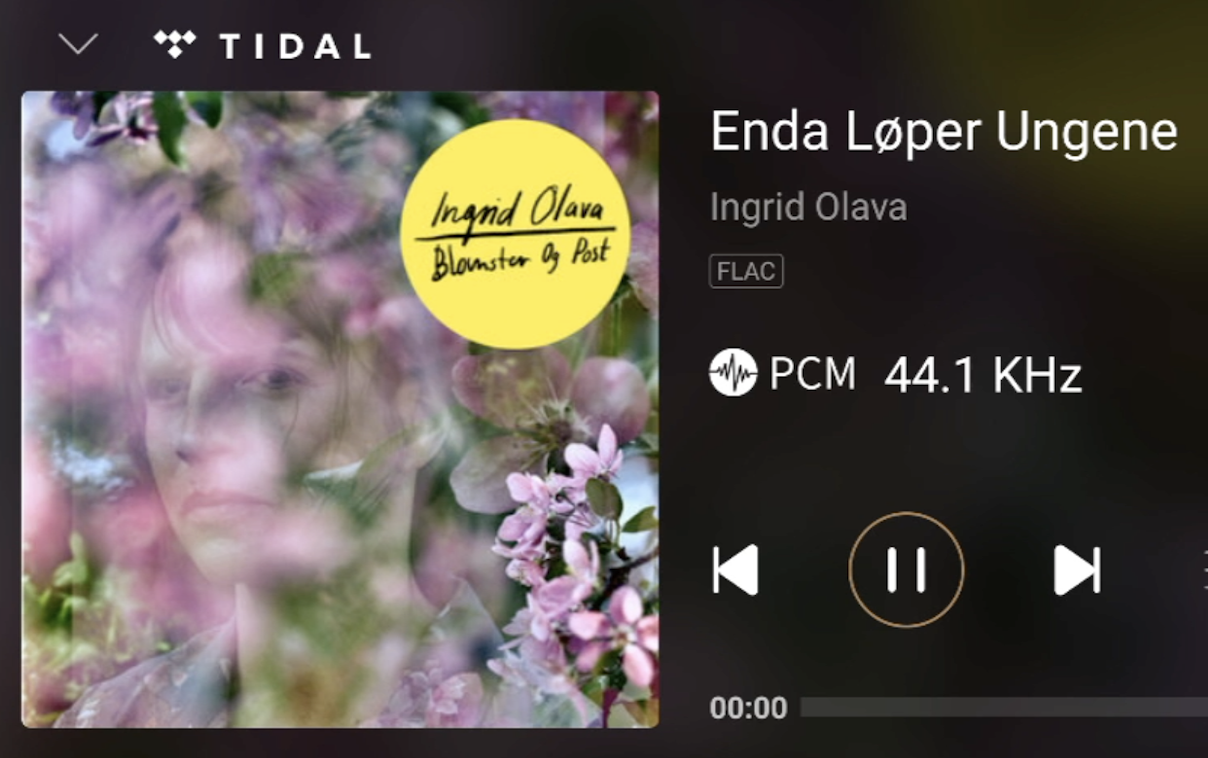Skip to the next track
The width and height of the screenshot is (1208, 758).
point(1077,570)
